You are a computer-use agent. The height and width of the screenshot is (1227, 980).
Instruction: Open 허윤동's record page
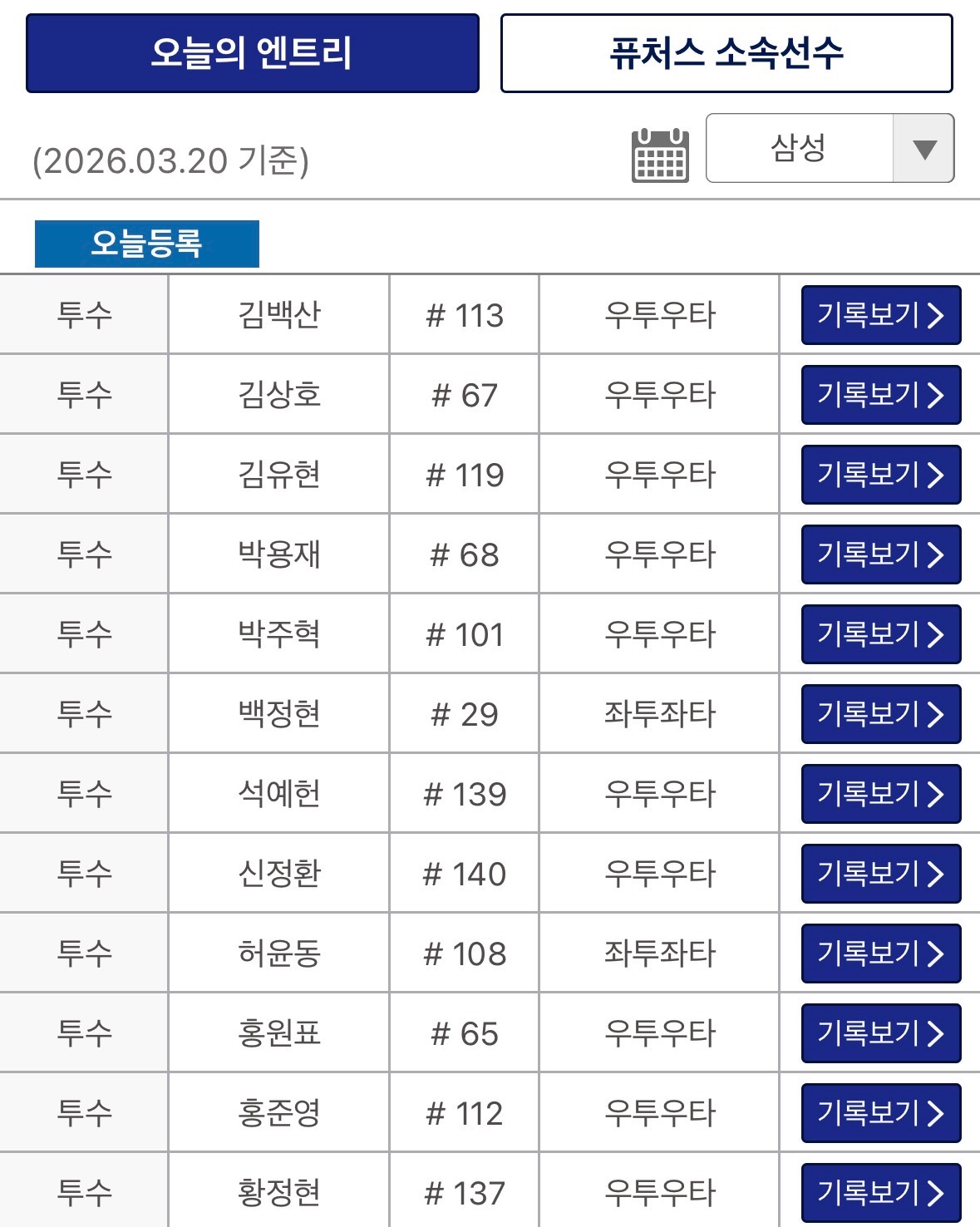(x=881, y=954)
